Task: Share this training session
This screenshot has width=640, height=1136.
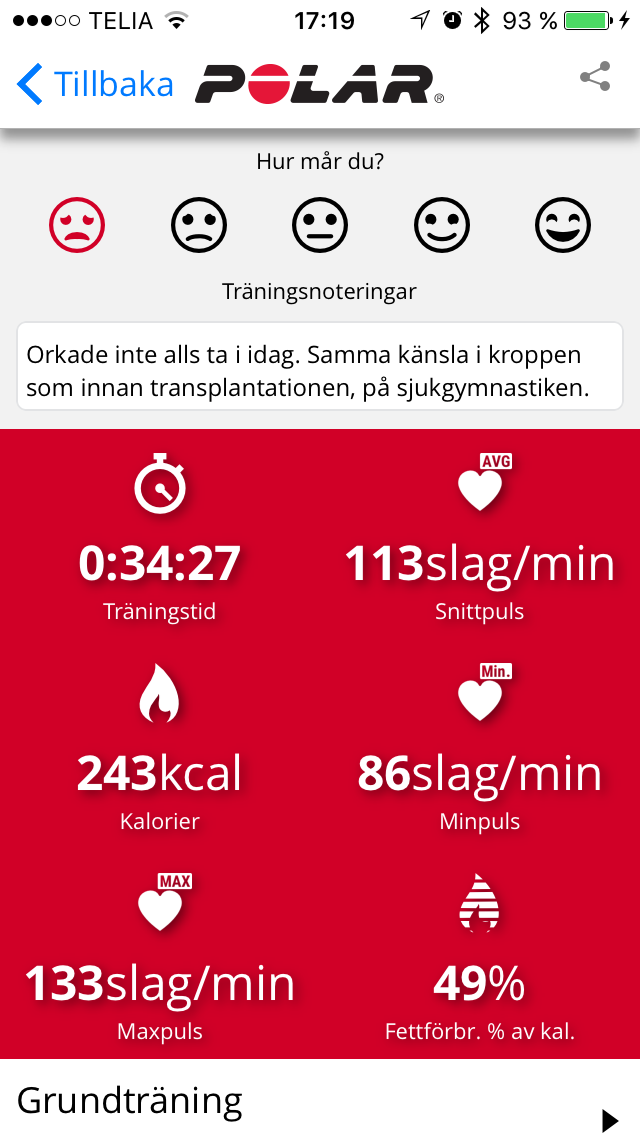Action: (595, 77)
